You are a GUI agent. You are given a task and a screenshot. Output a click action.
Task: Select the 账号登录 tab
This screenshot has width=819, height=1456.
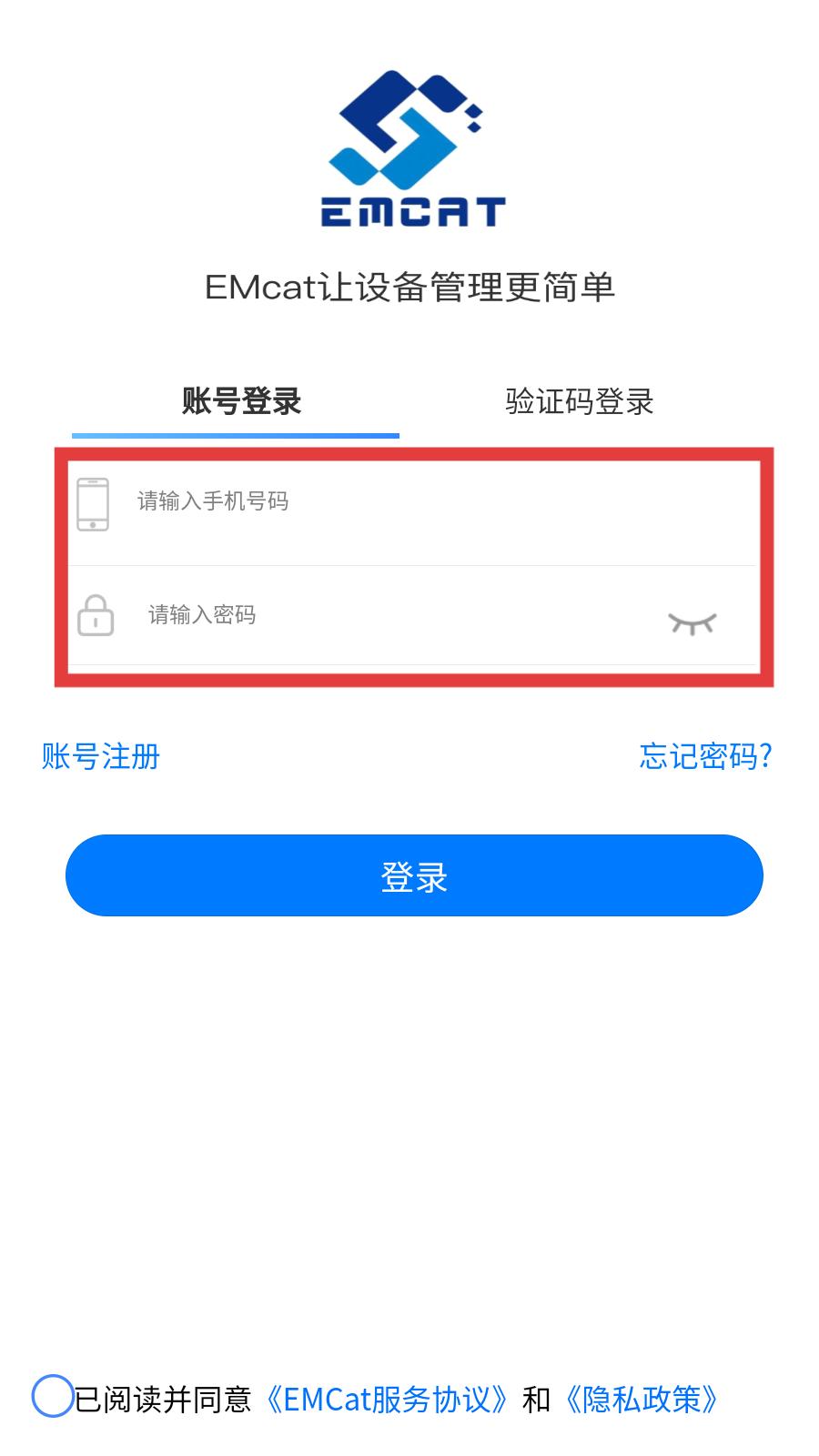[241, 401]
